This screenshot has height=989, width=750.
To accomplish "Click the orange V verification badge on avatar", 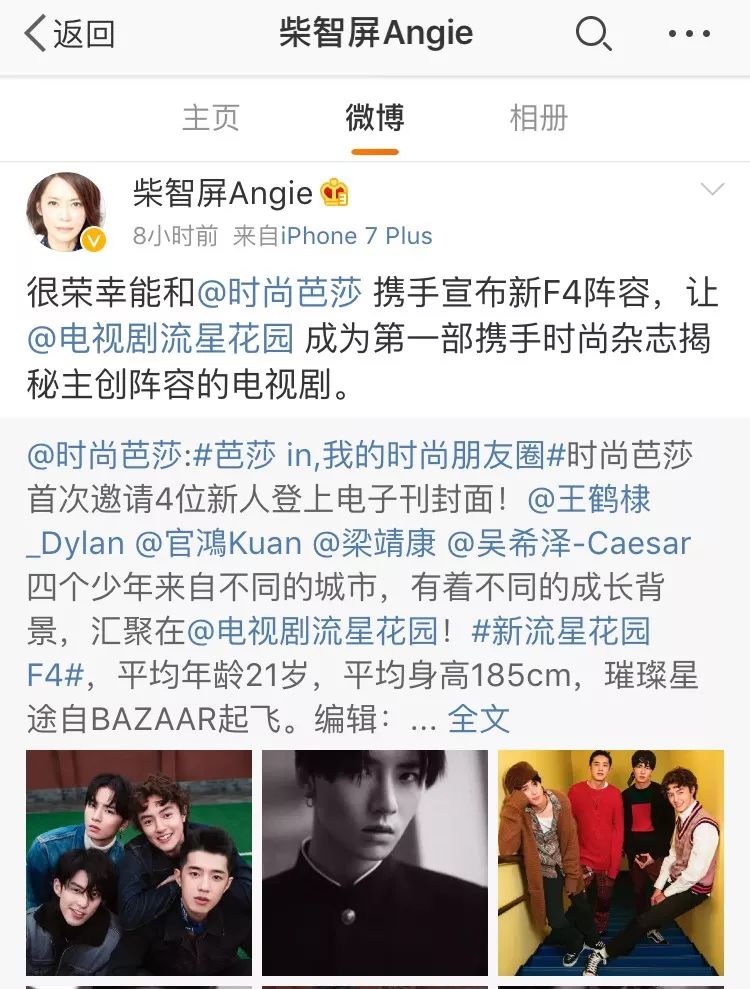I will coord(95,240).
